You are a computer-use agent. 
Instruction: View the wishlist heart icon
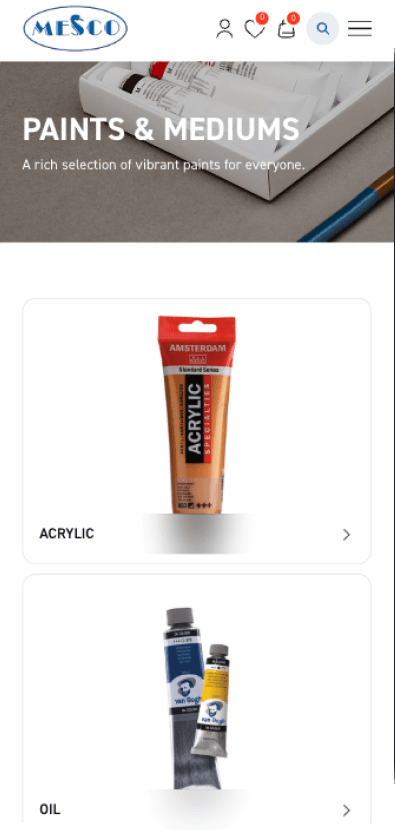255,29
